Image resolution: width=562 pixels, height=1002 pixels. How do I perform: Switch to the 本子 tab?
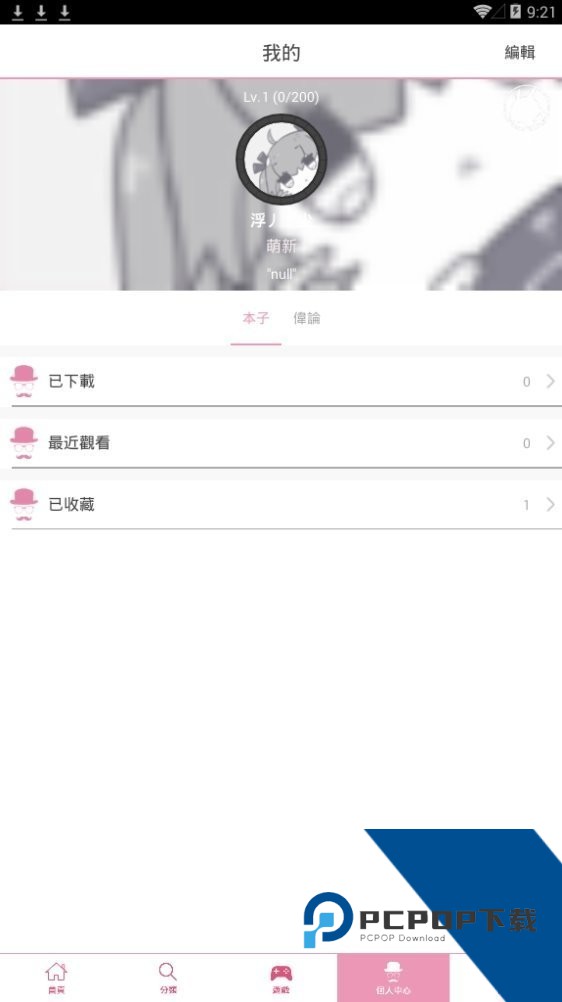click(256, 318)
